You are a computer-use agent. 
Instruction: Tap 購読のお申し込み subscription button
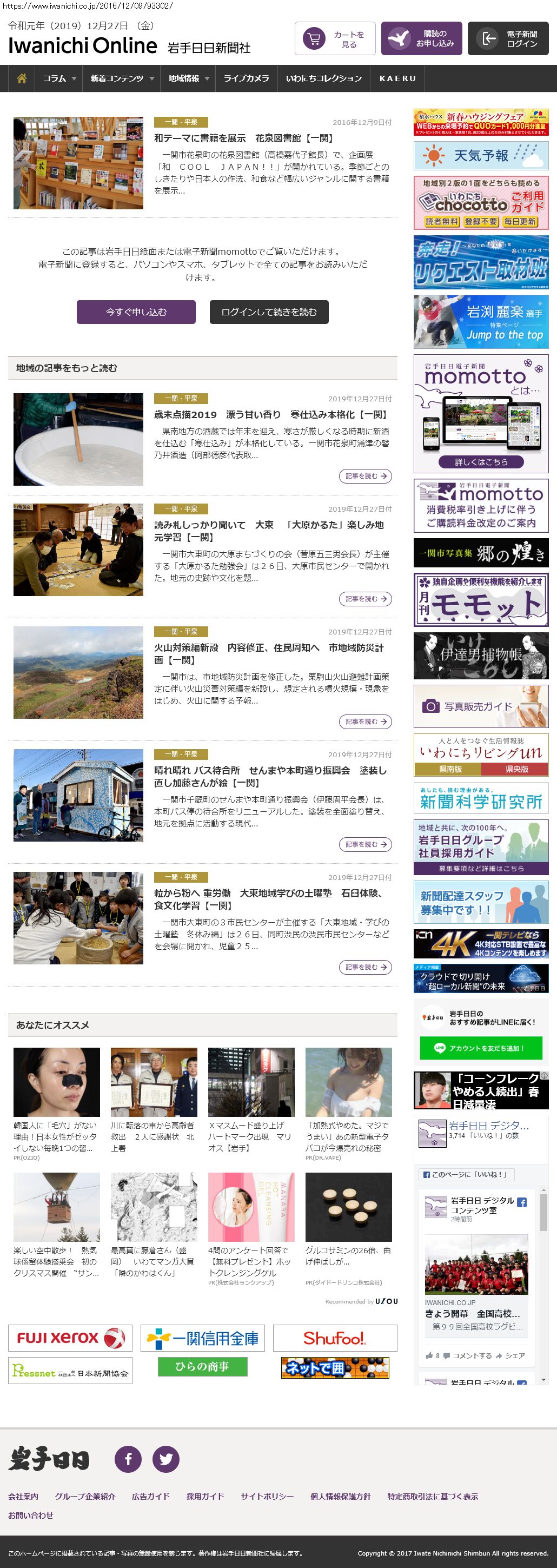point(421,39)
